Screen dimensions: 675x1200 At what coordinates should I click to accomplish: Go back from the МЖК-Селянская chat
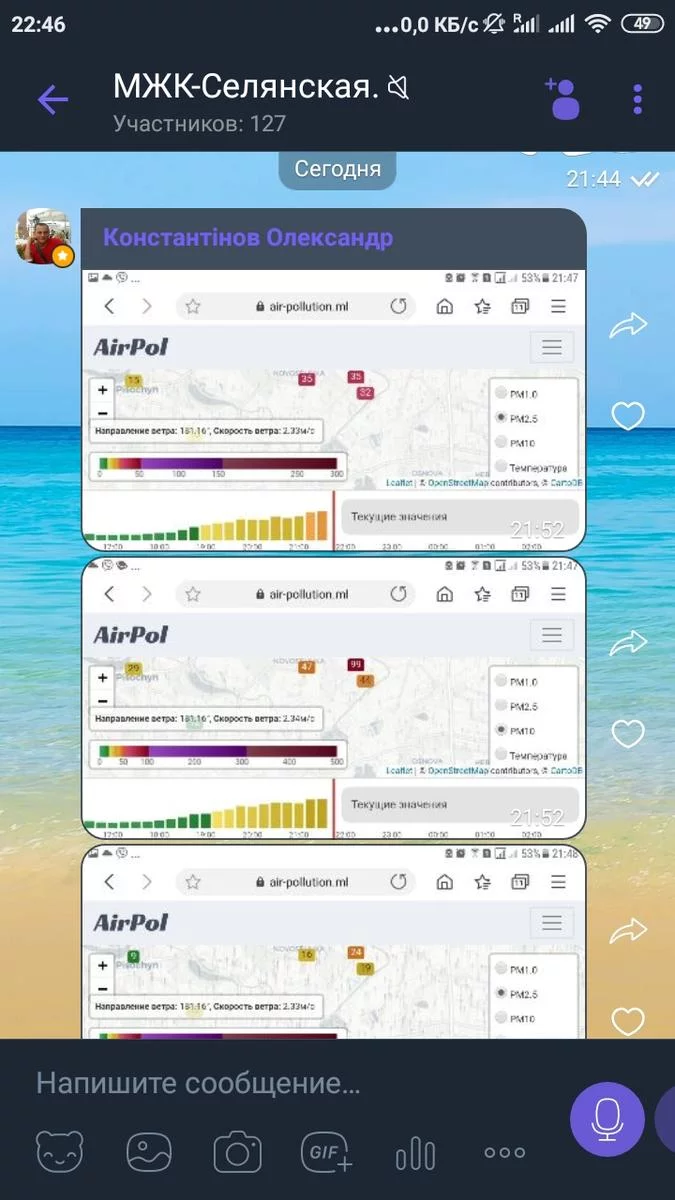[52, 99]
